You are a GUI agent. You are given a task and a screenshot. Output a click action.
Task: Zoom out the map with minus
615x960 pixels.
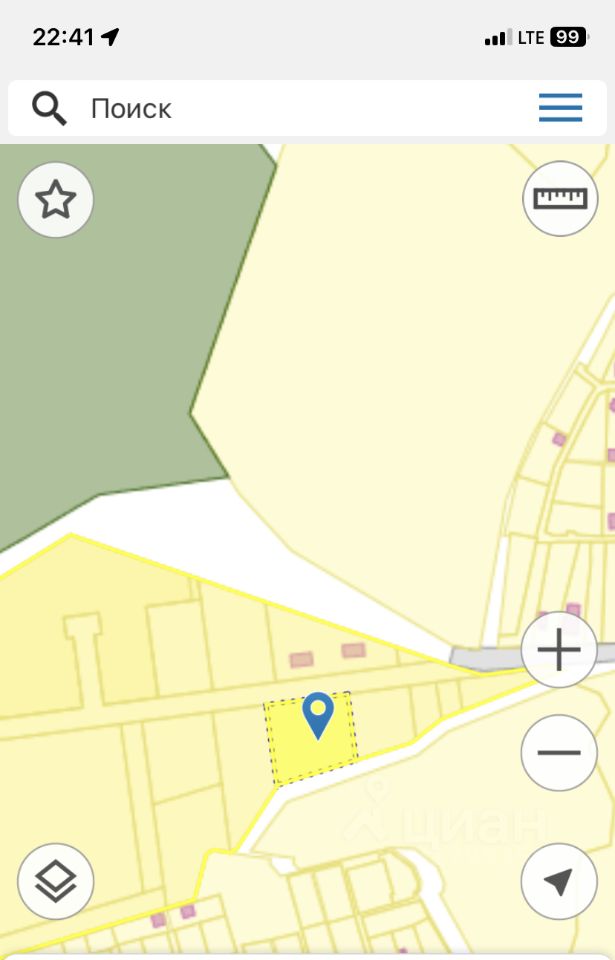[x=559, y=752]
